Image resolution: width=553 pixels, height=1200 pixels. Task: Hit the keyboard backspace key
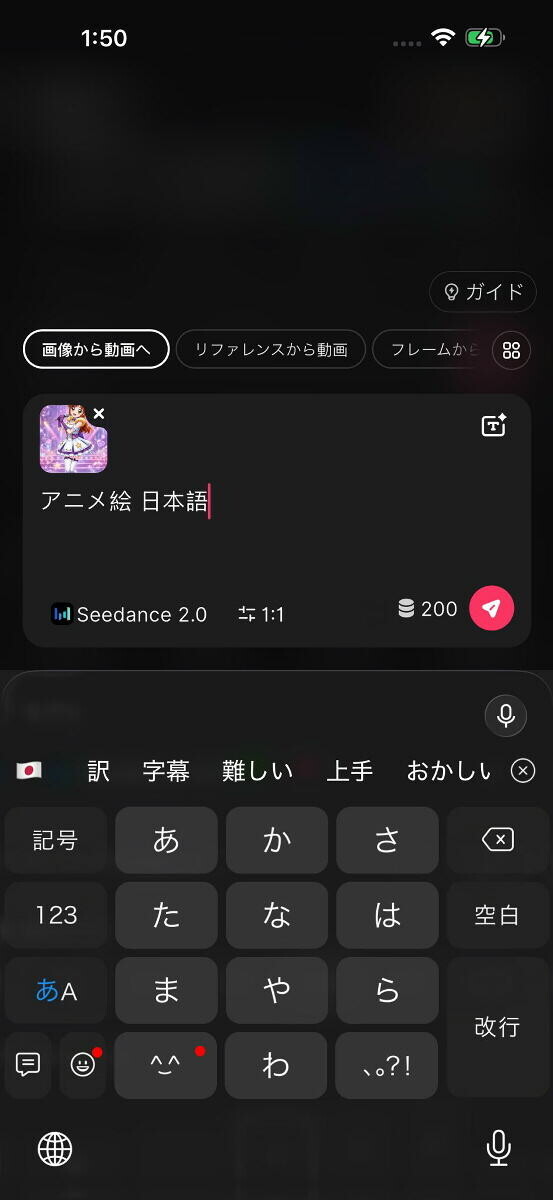coord(498,840)
